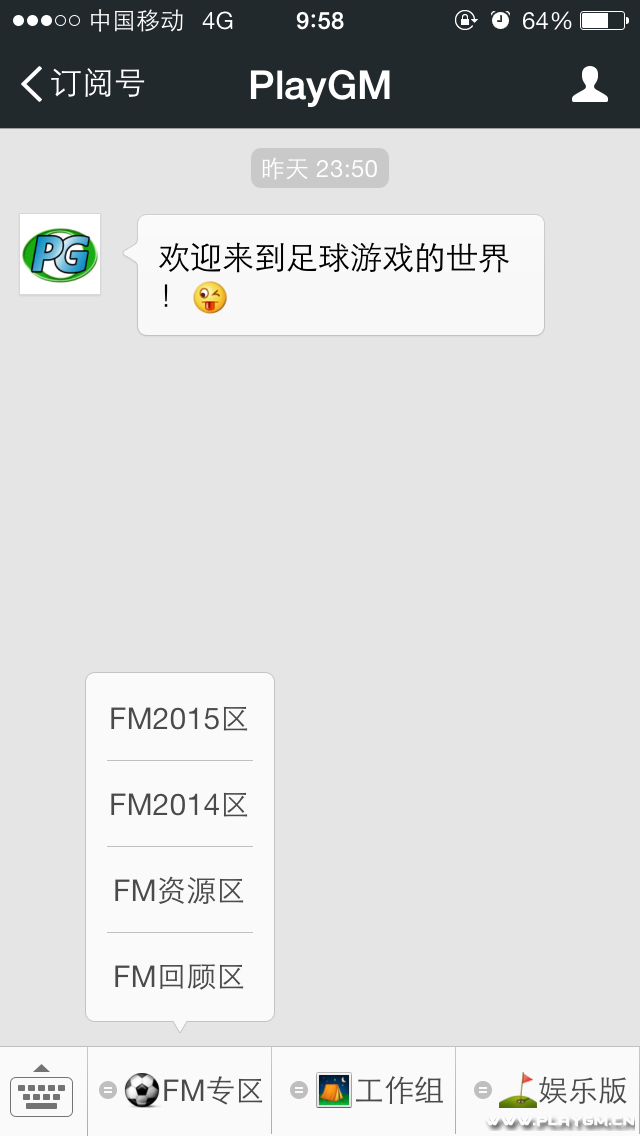Viewport: 640px width, 1136px height.
Task: Collapse the FM专区 bottom menu
Action: [180, 1091]
